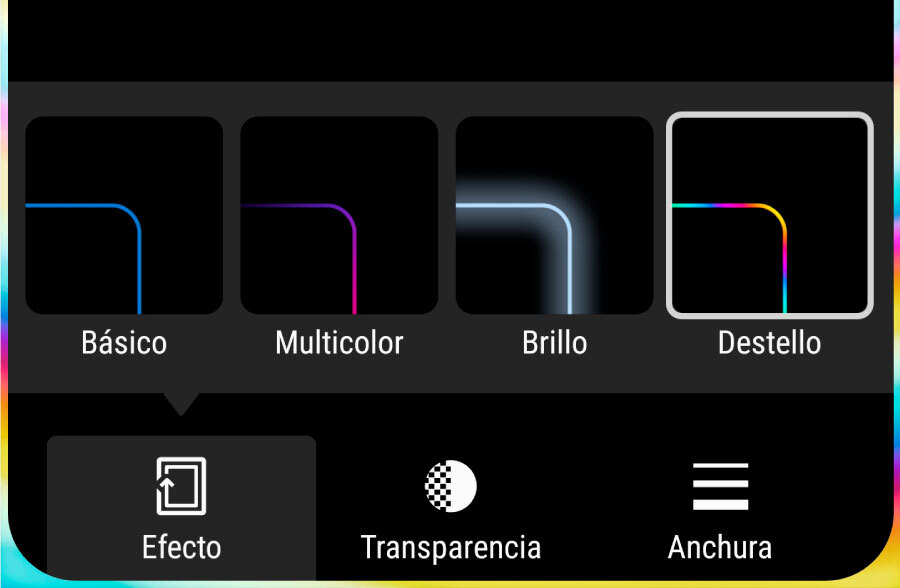Select the Básico effect style
The width and height of the screenshot is (900, 588).
click(124, 216)
